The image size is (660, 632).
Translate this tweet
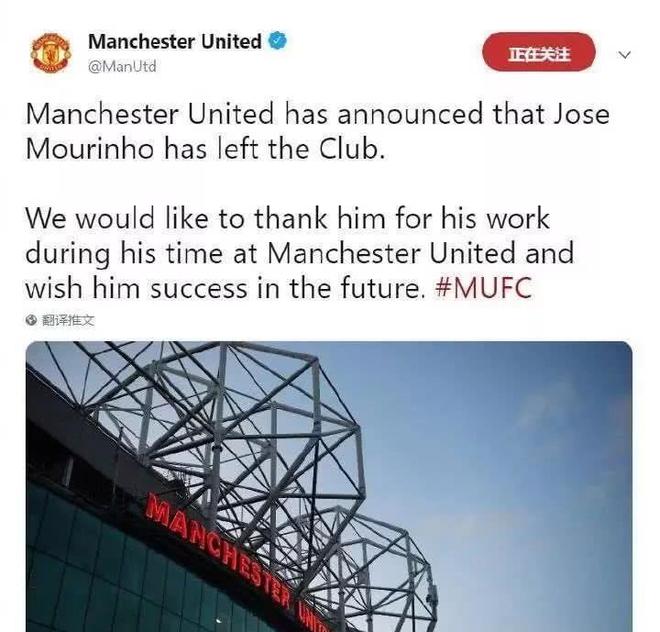pos(62,320)
